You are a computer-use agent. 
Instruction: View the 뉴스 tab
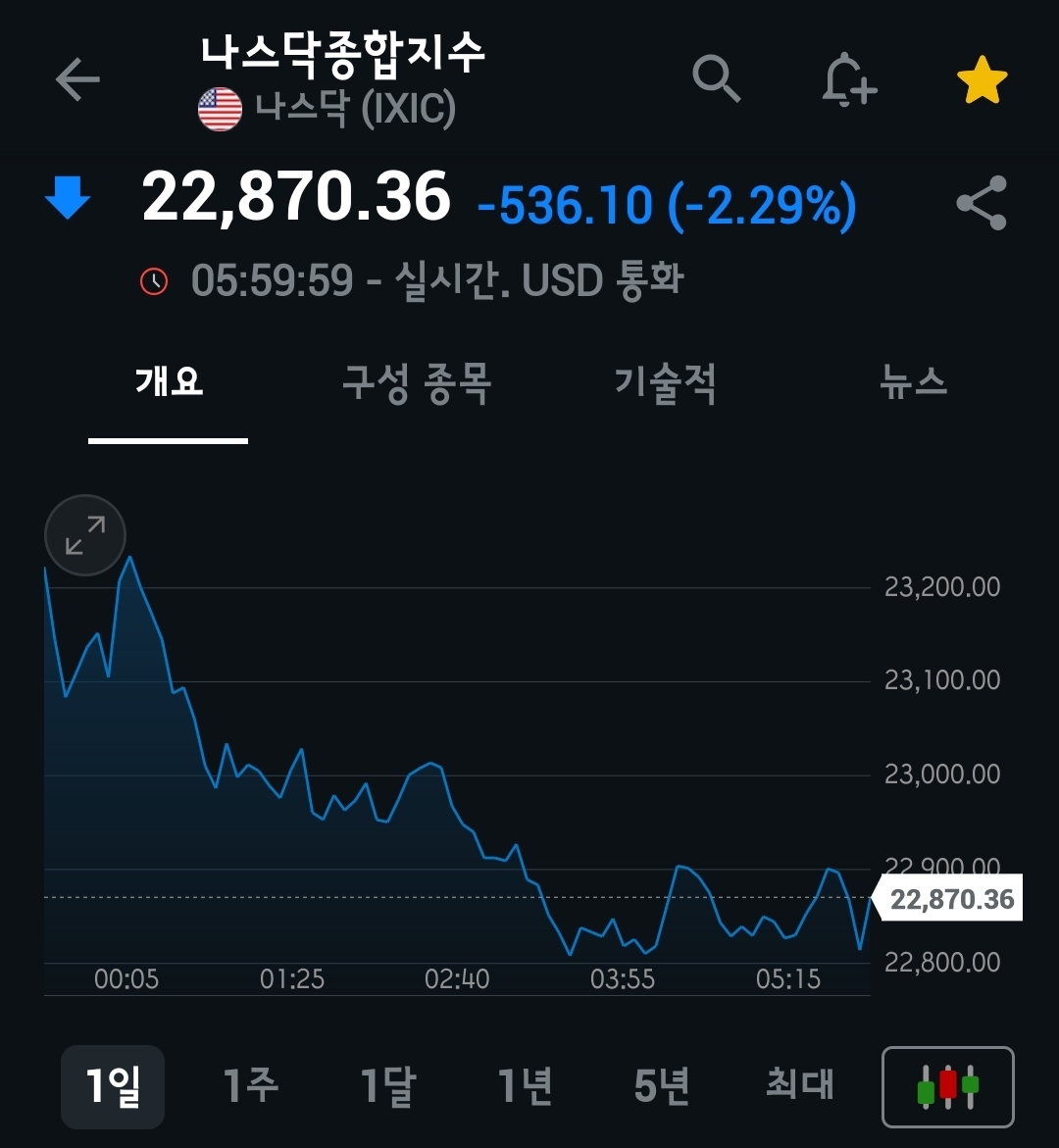click(x=914, y=382)
